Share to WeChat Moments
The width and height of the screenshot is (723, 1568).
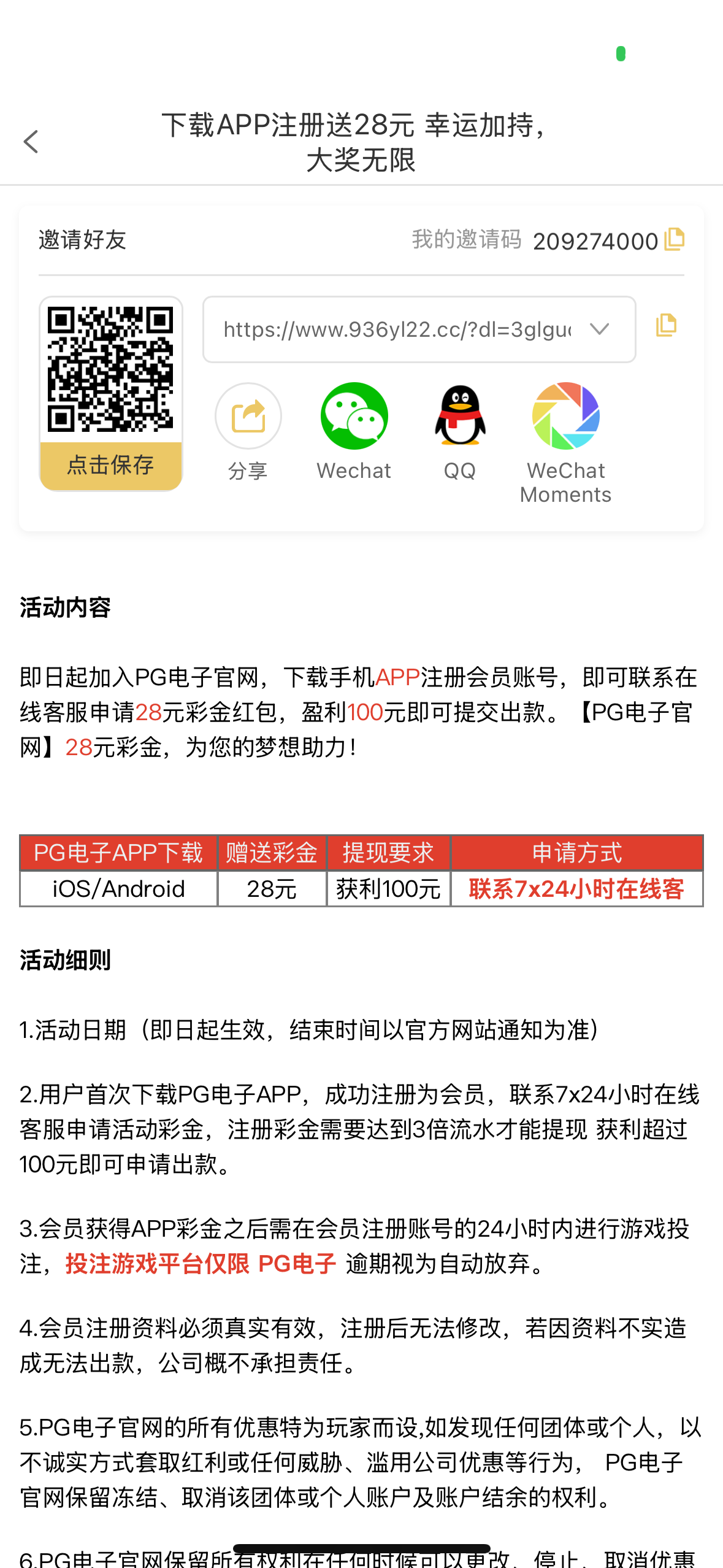pos(565,417)
